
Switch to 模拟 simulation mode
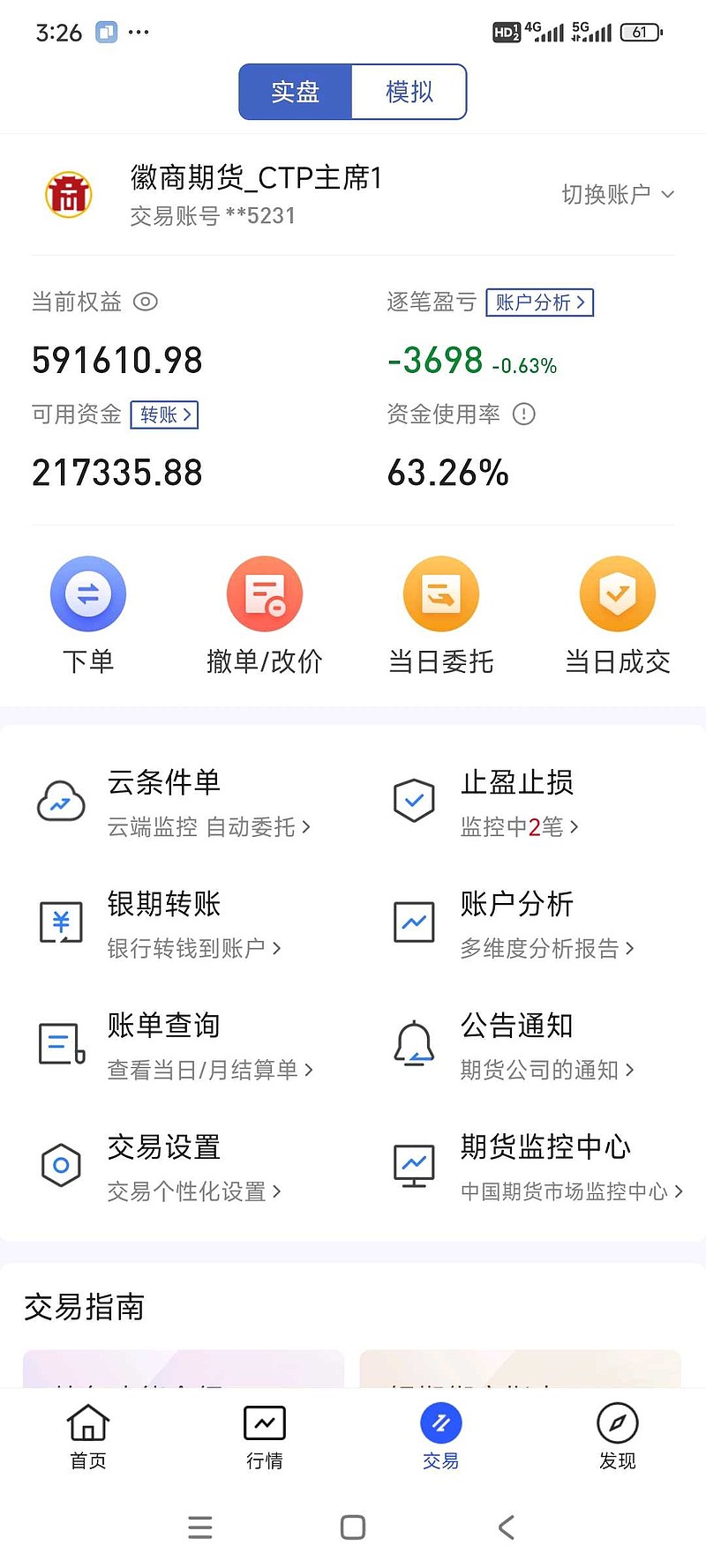(409, 91)
